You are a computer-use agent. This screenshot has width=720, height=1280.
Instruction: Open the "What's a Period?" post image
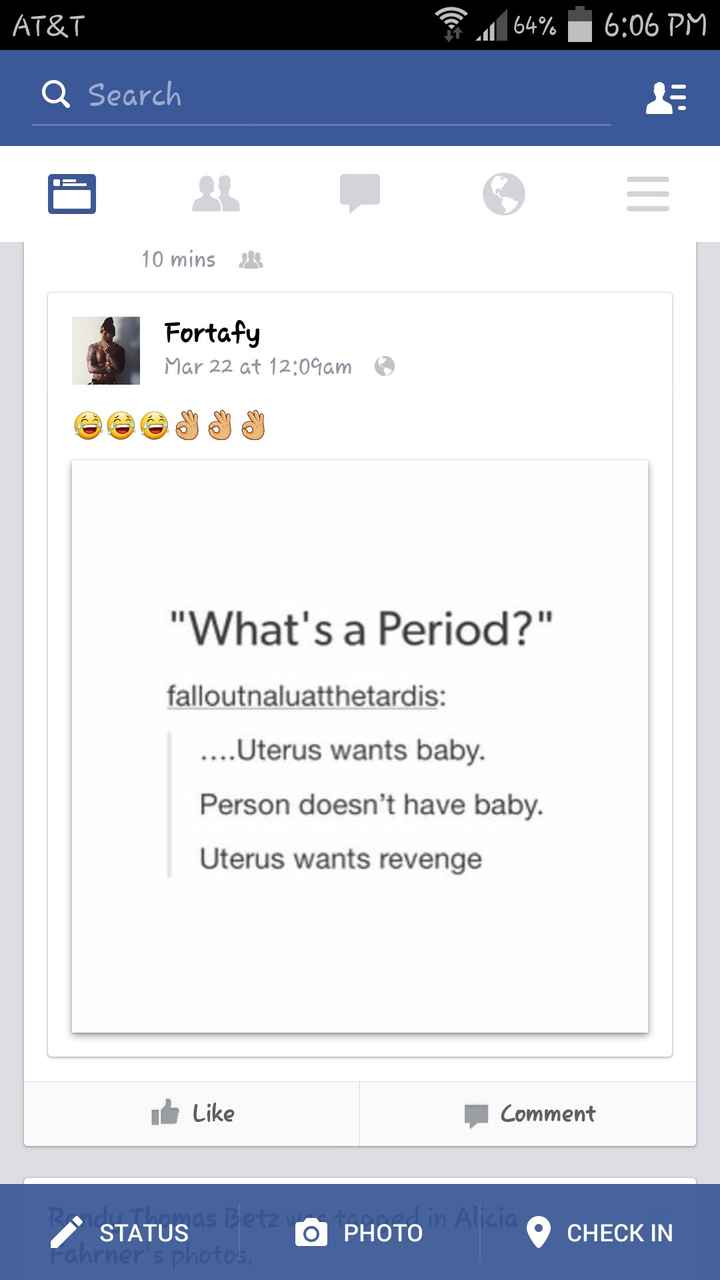coord(360,745)
